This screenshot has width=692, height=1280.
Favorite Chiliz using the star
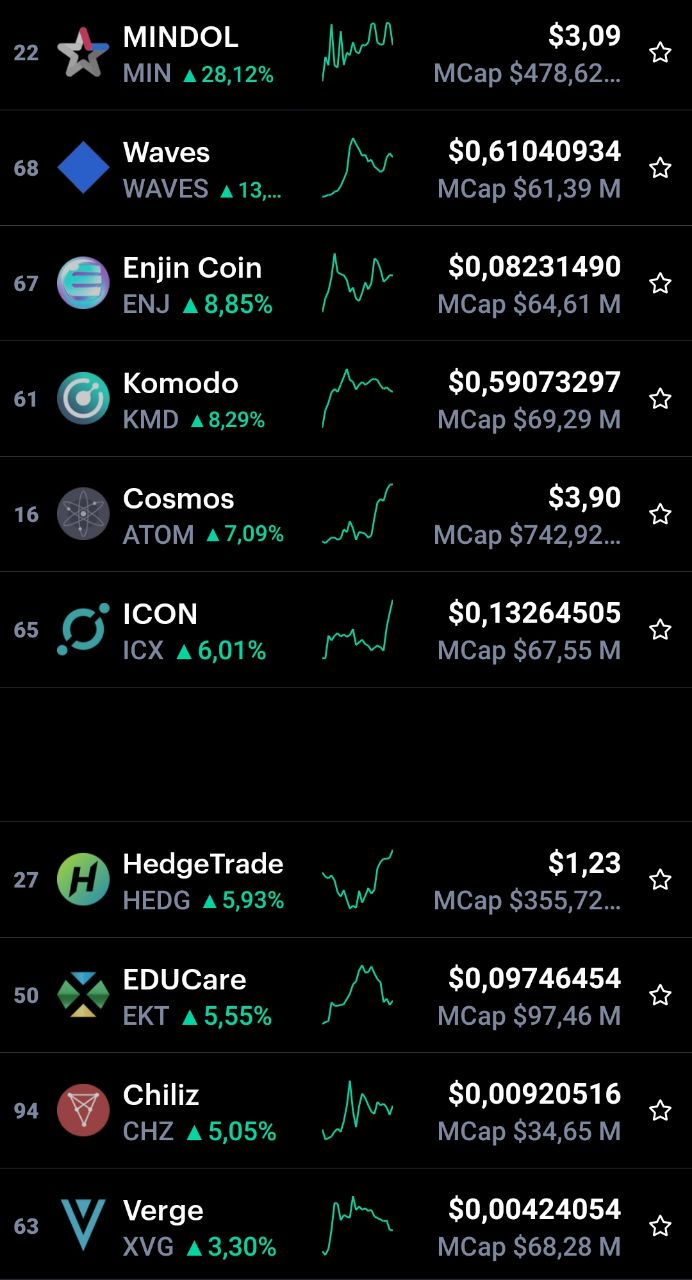[x=660, y=1110]
